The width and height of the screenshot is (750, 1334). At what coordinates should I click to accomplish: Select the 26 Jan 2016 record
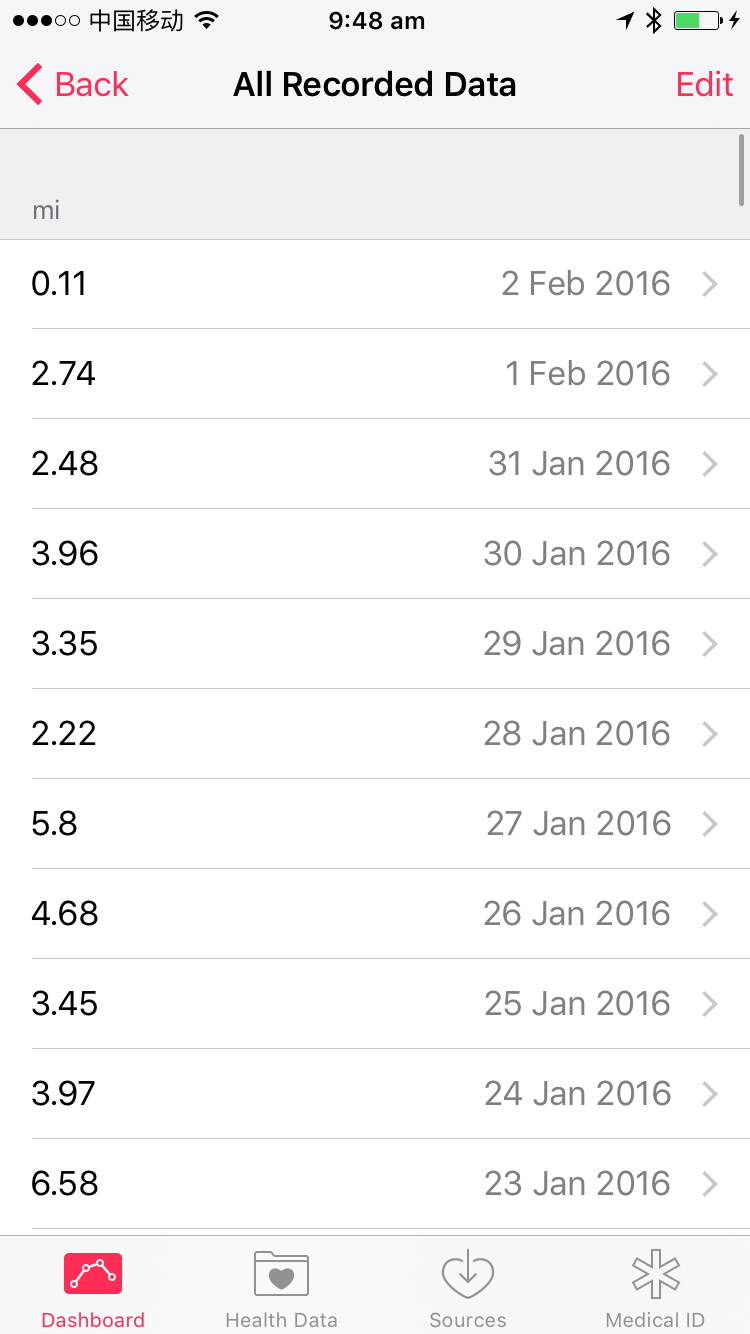375,914
